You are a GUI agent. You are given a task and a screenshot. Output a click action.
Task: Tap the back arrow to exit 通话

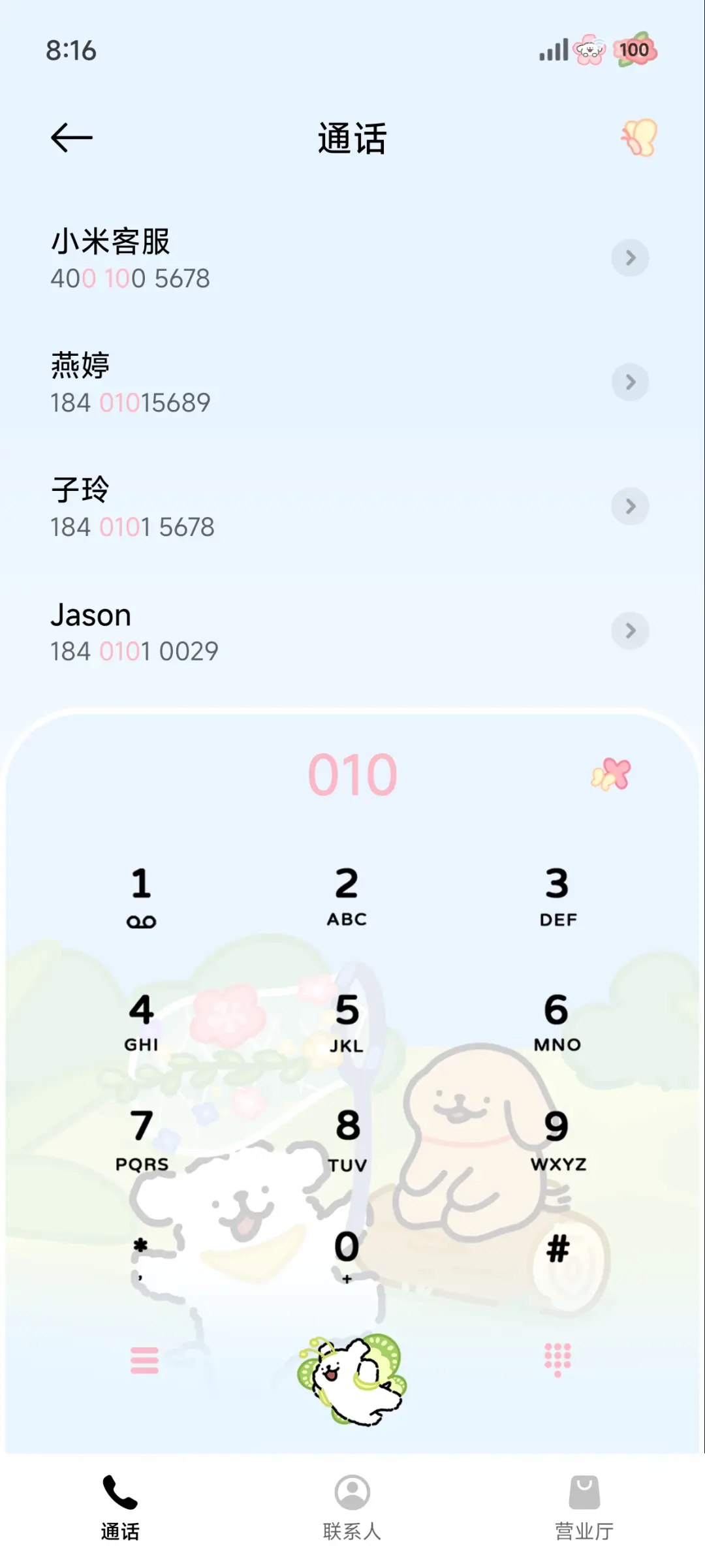tap(72, 138)
